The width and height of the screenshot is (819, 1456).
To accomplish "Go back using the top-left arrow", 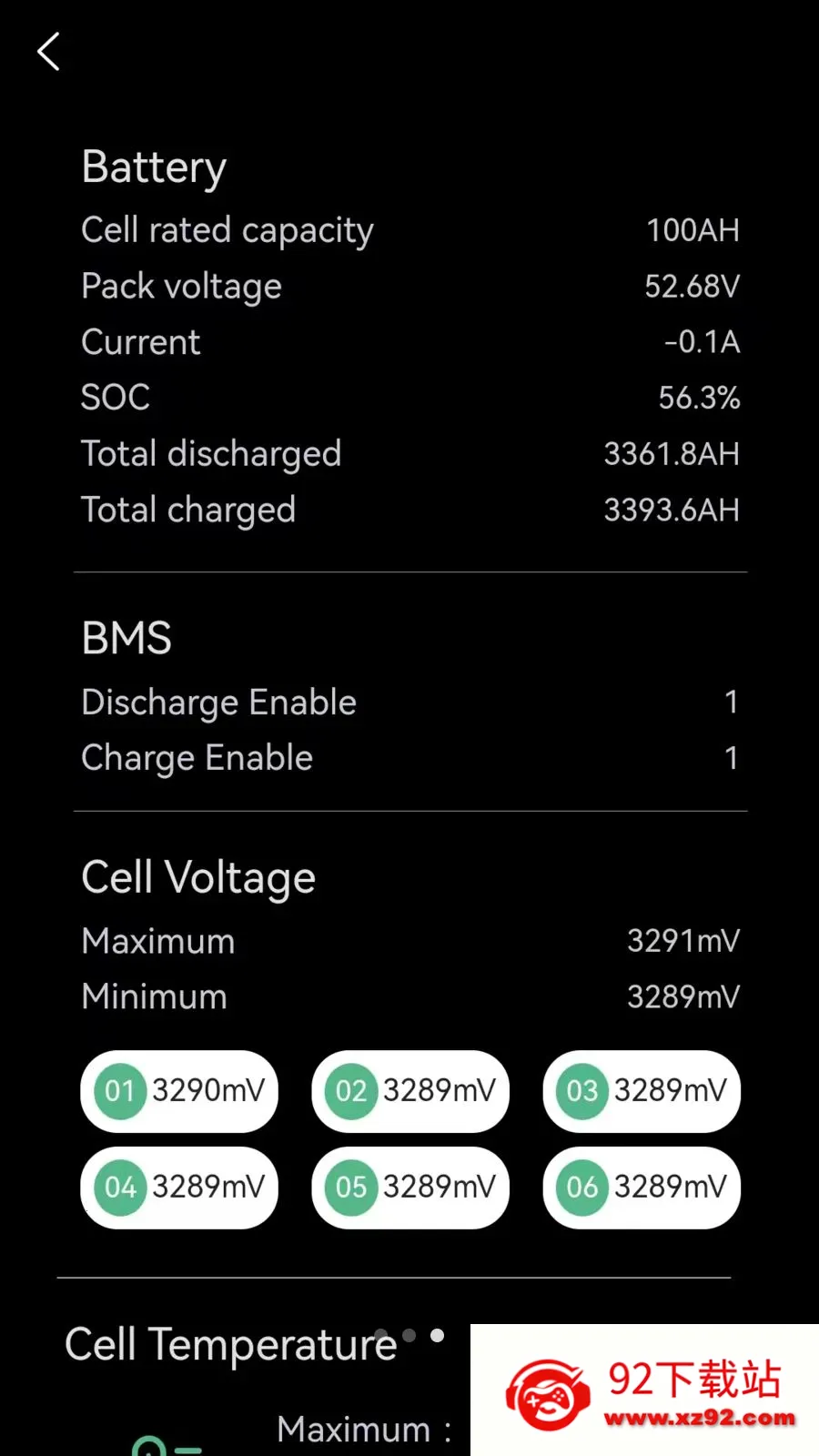I will [x=49, y=52].
